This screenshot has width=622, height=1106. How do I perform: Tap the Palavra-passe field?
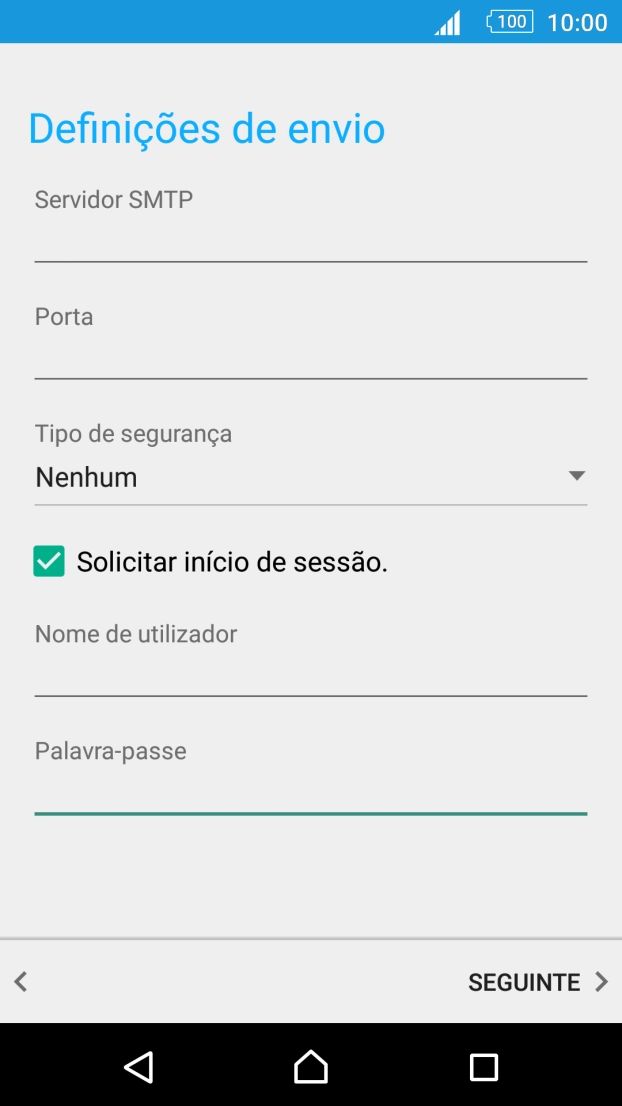(x=310, y=790)
